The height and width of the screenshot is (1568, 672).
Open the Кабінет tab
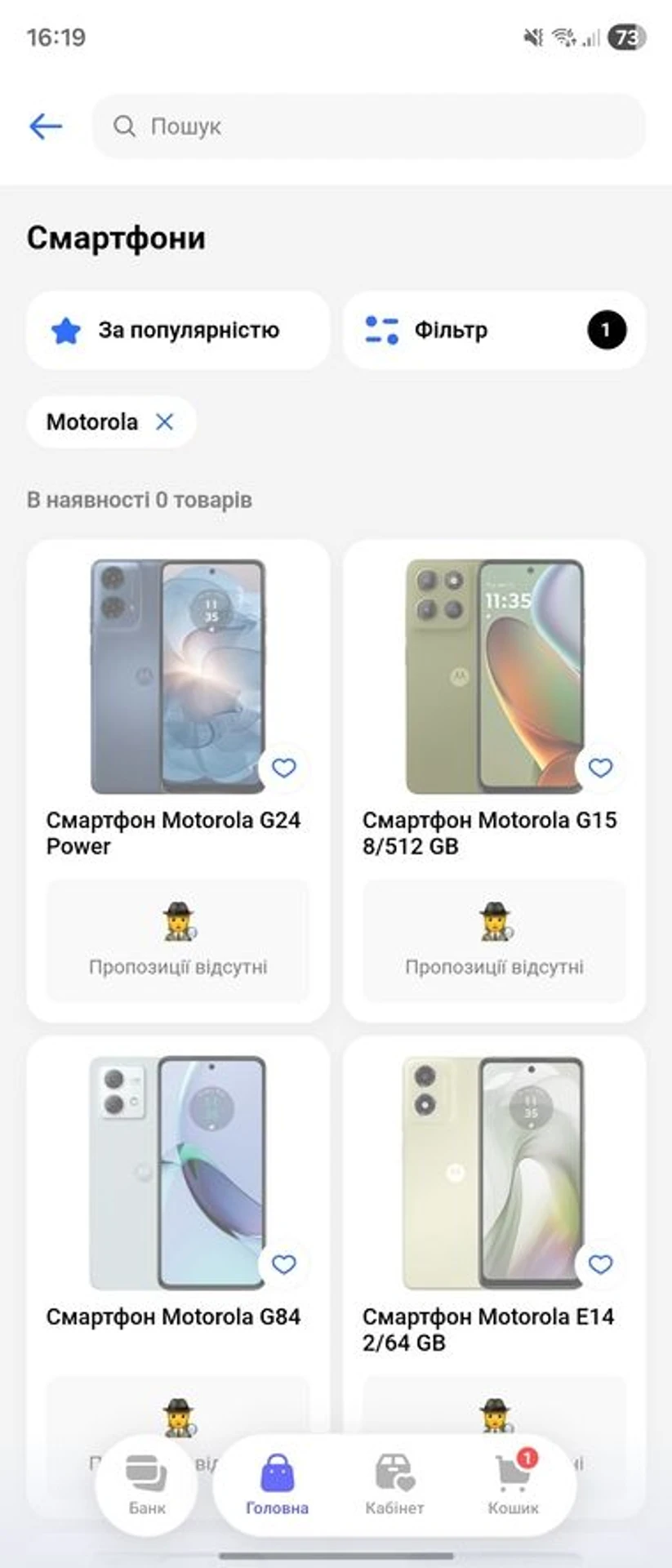[394, 1485]
